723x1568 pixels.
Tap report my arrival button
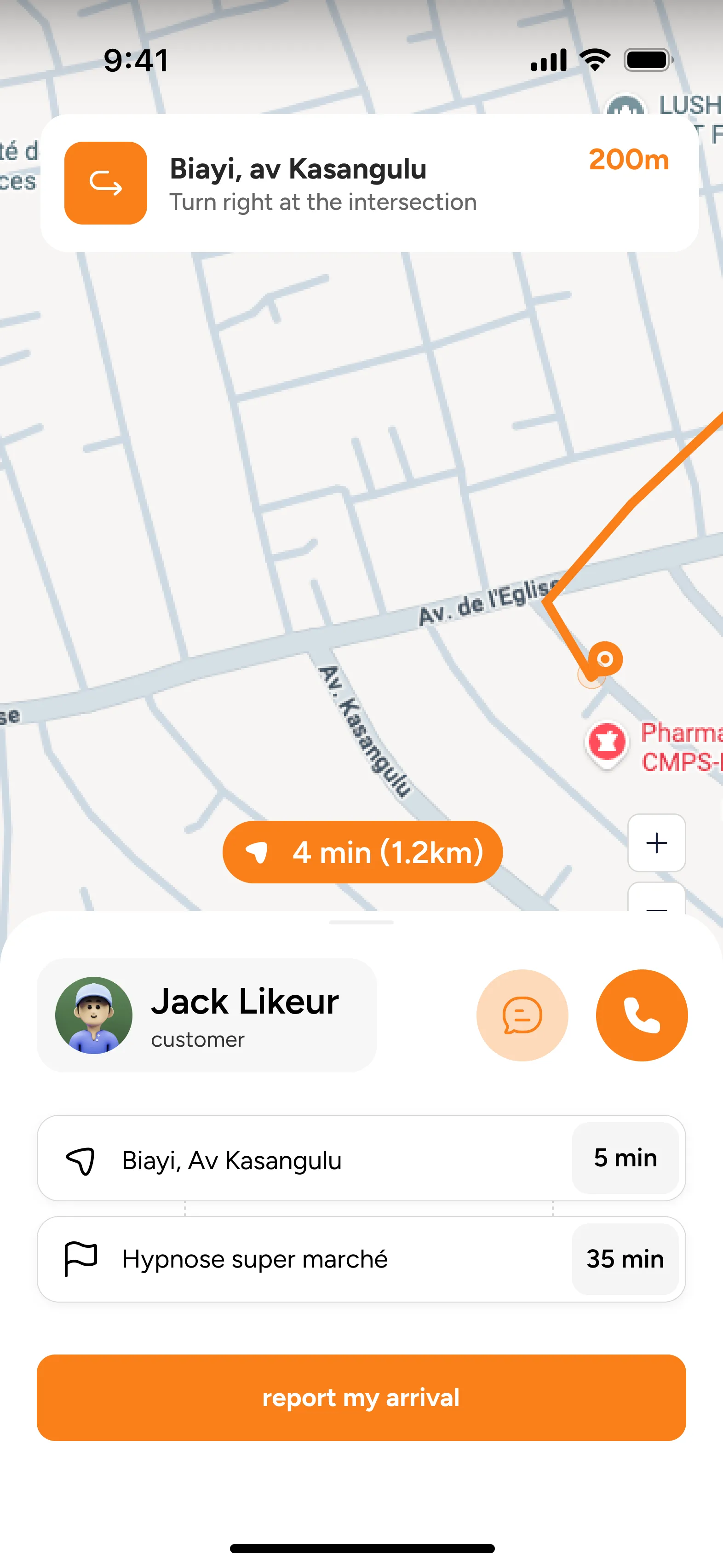pyautogui.click(x=361, y=1397)
